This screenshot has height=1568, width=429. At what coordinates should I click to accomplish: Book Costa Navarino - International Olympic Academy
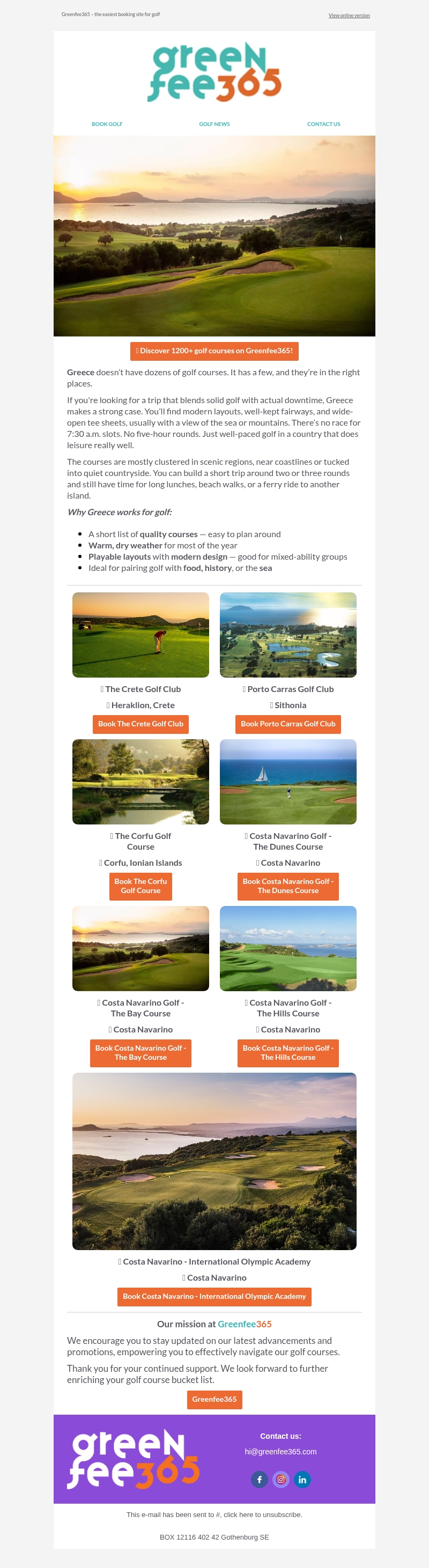pos(214,1296)
